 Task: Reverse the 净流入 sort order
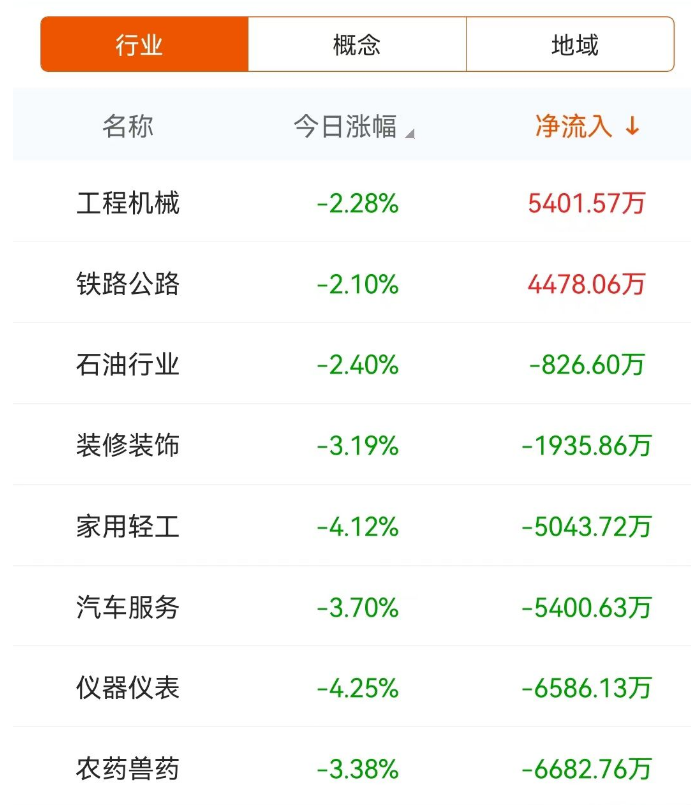tap(587, 127)
